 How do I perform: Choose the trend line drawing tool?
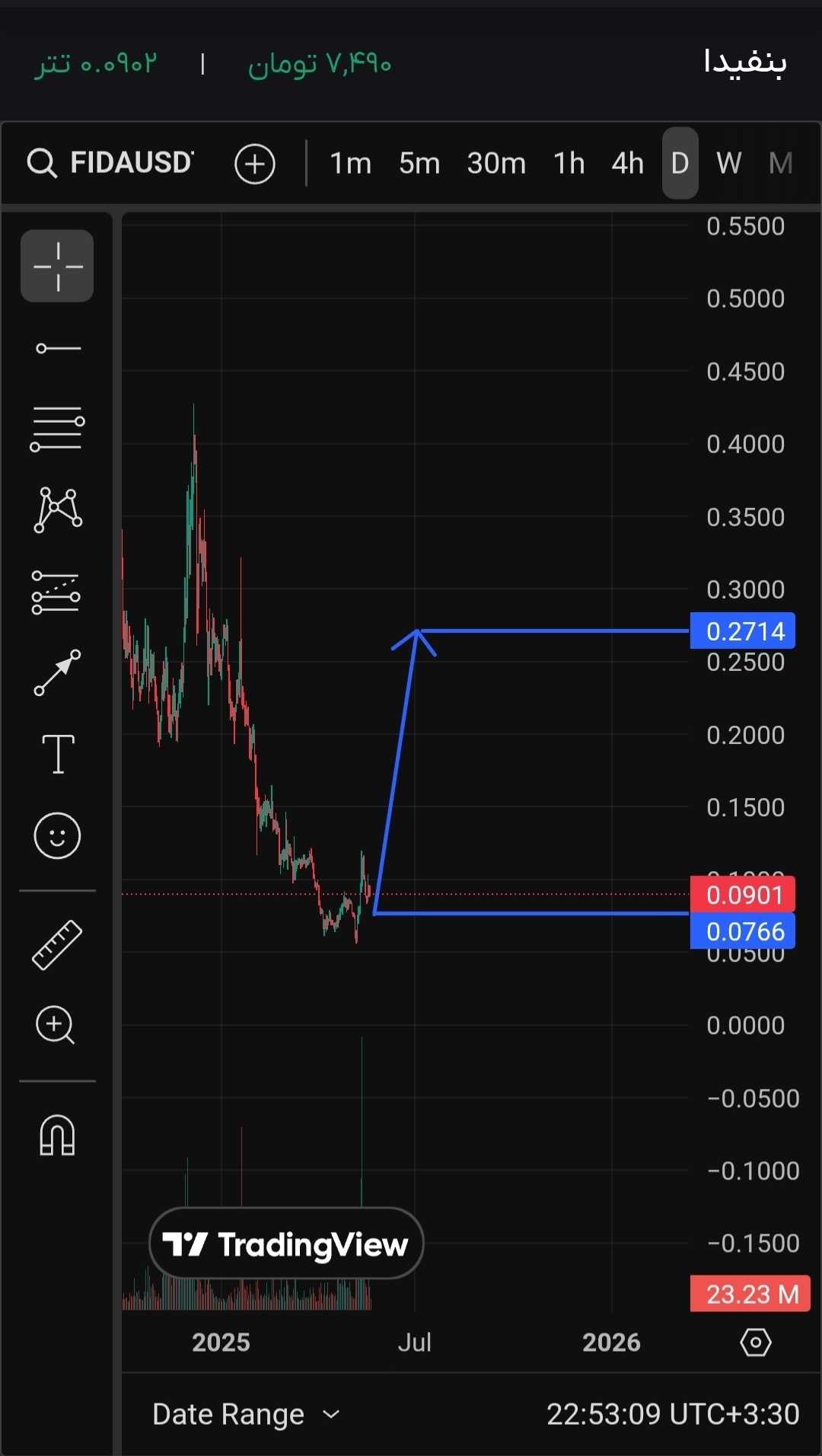point(57,349)
